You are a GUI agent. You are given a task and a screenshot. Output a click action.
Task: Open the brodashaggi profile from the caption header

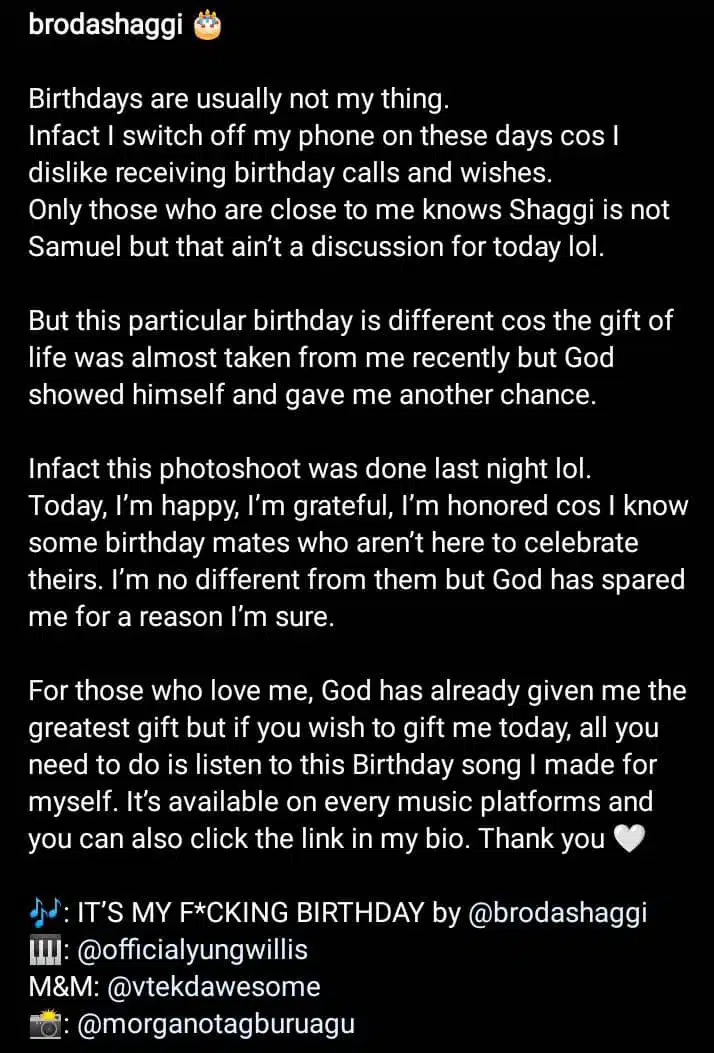[x=106, y=26]
